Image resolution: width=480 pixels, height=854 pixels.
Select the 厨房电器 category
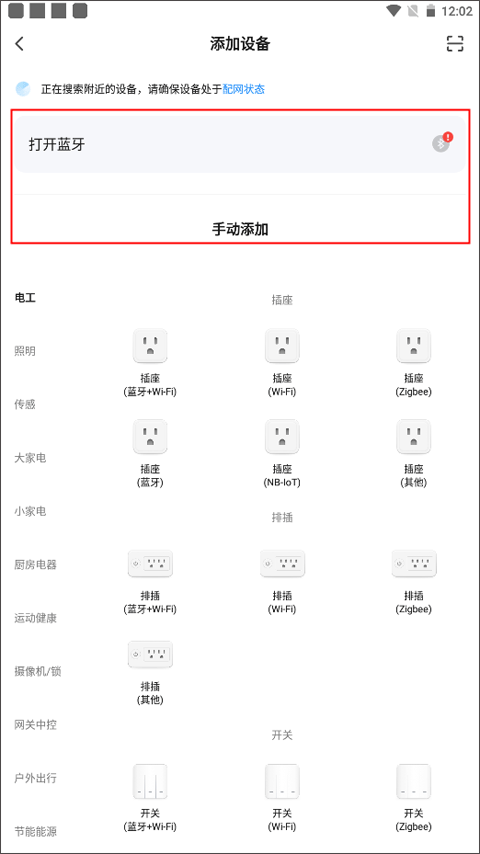coord(35,565)
